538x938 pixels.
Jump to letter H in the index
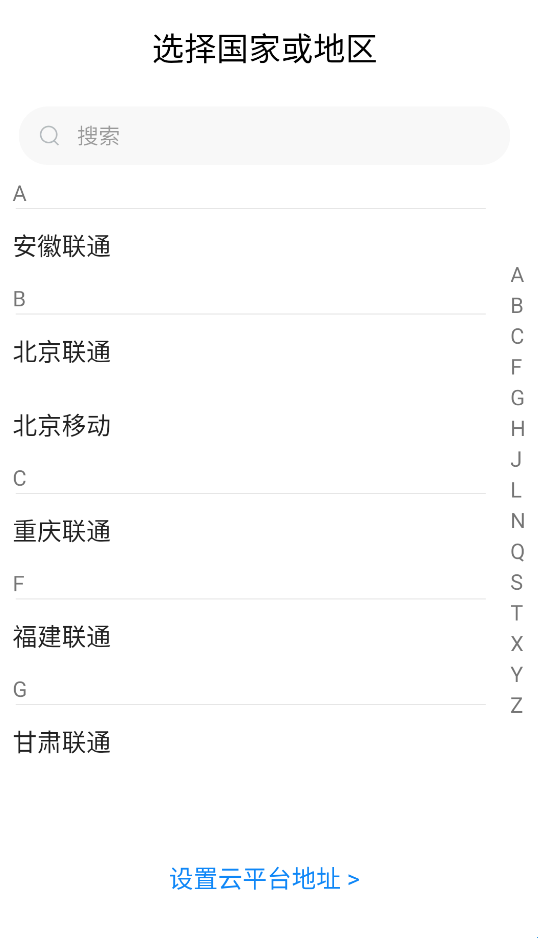(x=517, y=428)
